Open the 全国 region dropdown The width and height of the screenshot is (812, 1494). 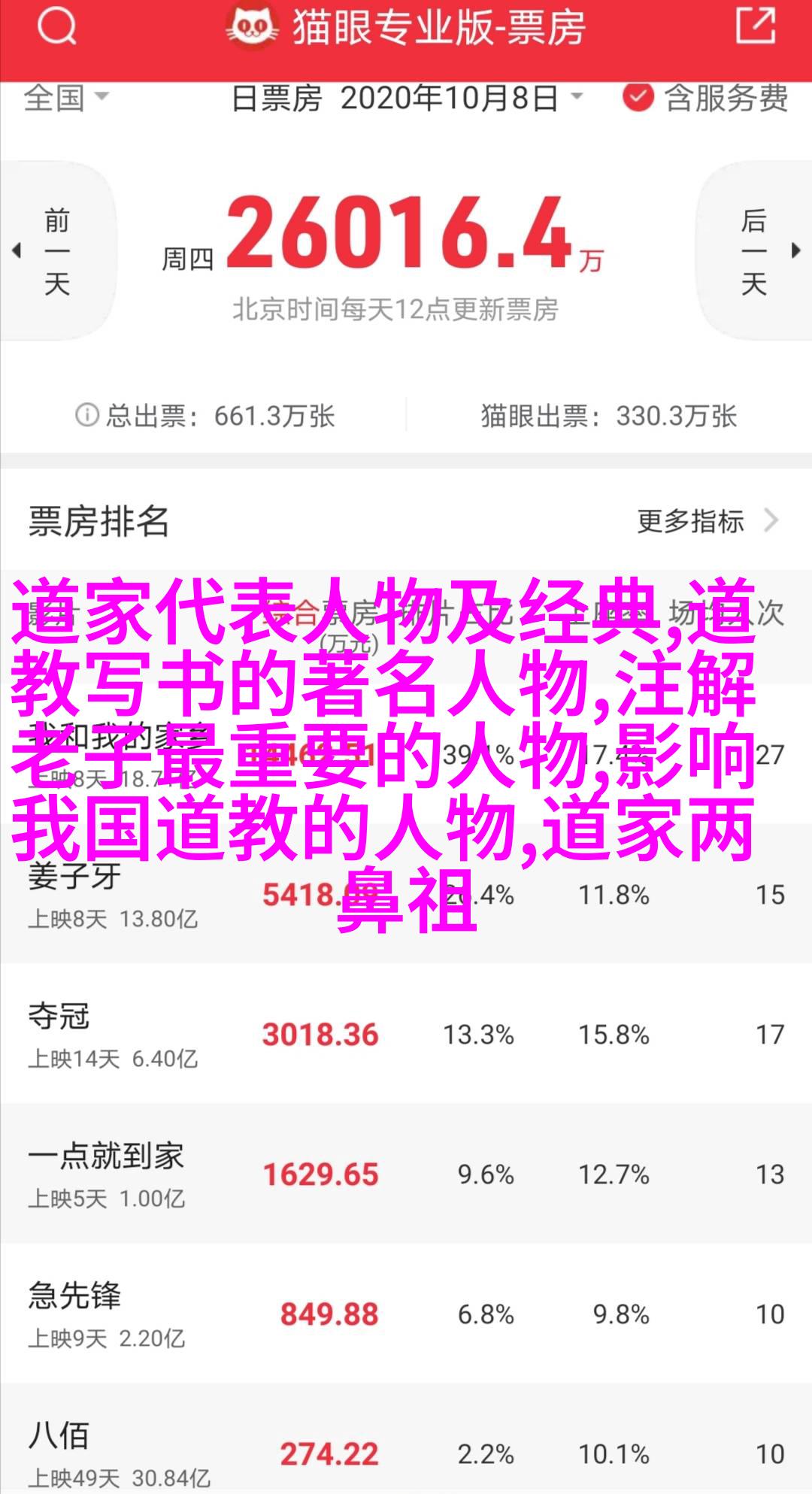click(66, 98)
